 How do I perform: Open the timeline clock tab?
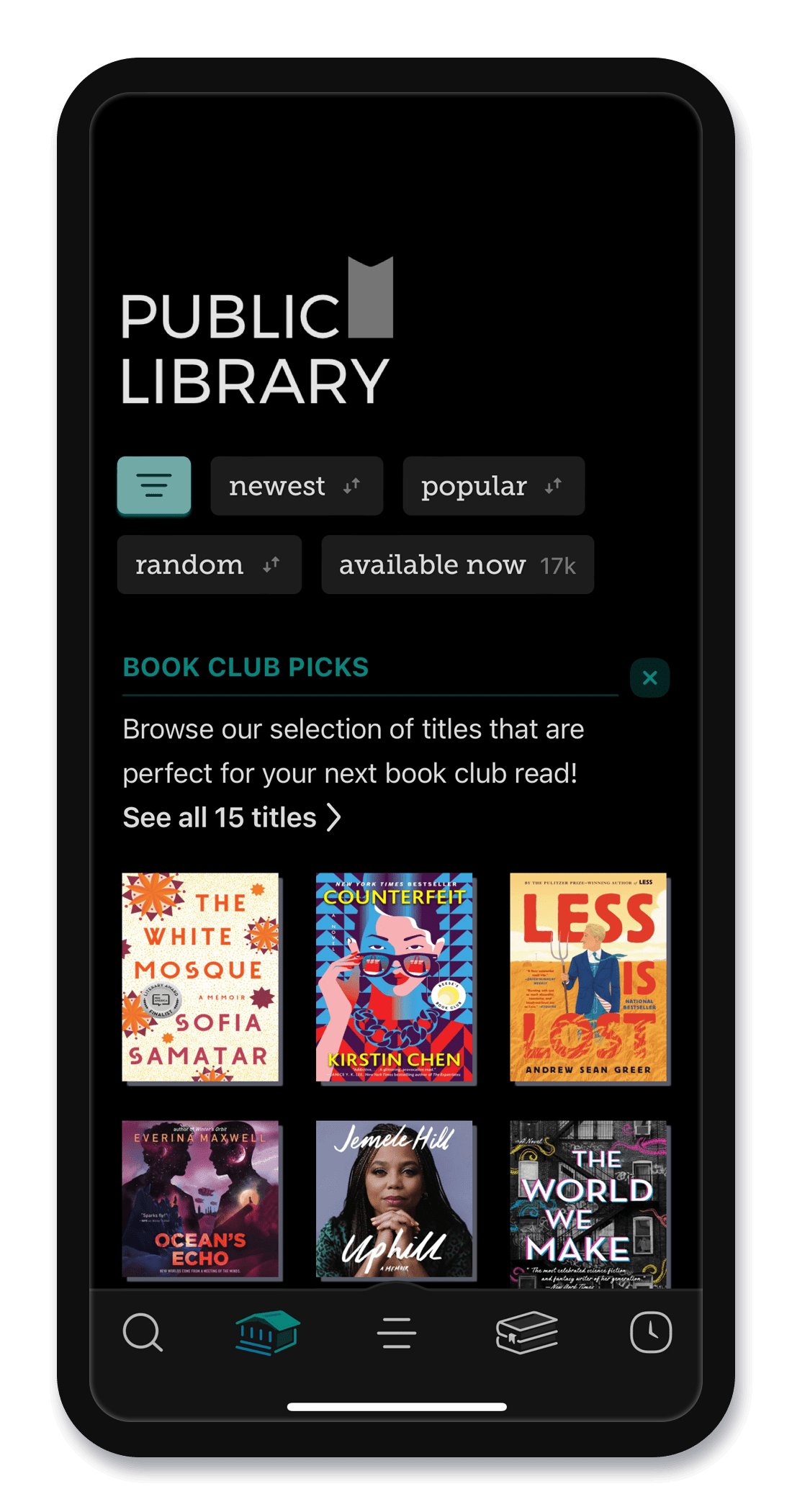(651, 1333)
